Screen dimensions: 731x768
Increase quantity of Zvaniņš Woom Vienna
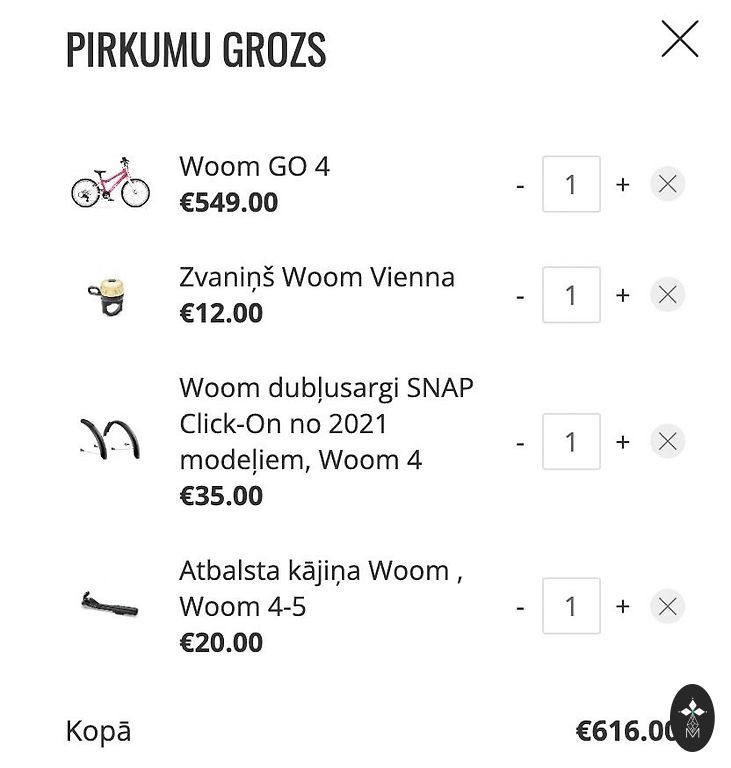click(x=622, y=295)
